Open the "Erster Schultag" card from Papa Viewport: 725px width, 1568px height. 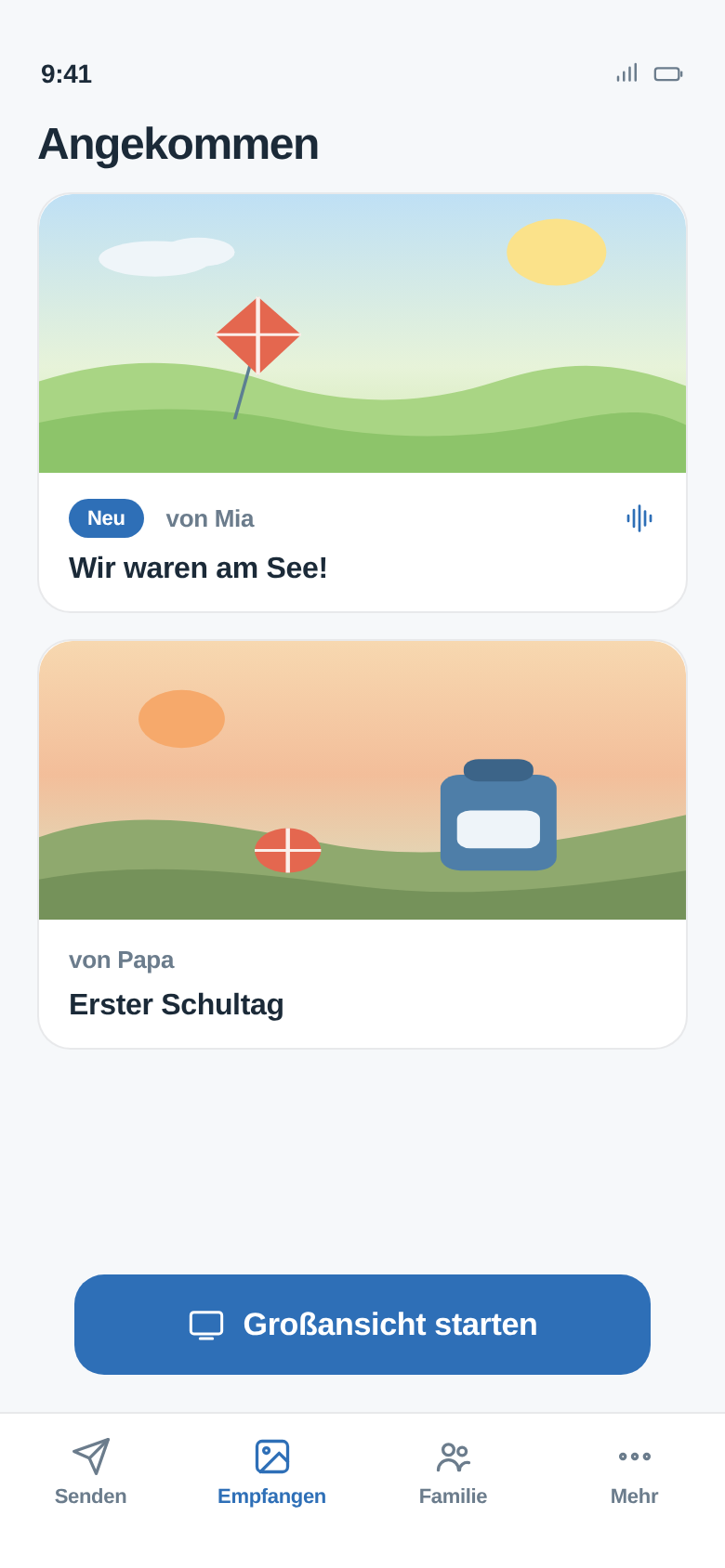pos(362,844)
